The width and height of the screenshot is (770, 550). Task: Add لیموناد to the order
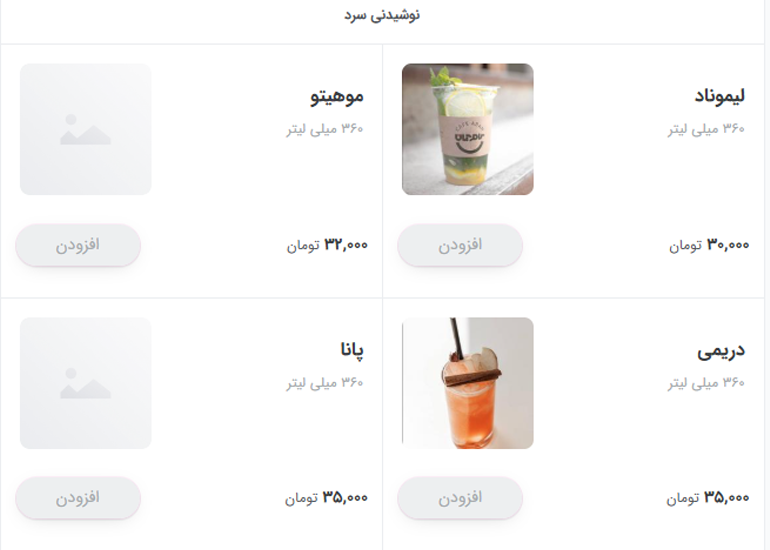click(x=459, y=245)
